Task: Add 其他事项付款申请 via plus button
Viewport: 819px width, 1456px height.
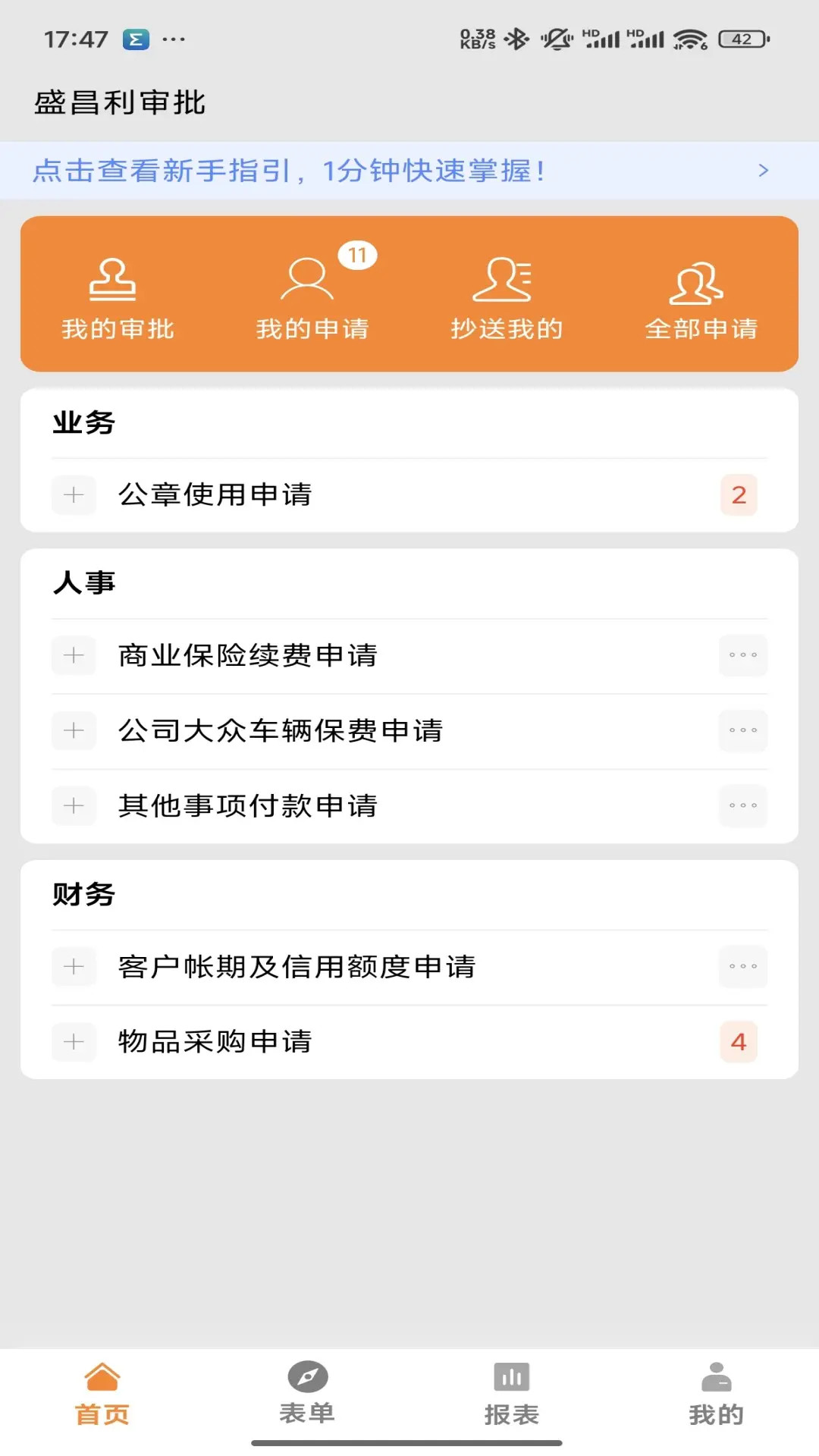Action: click(73, 806)
